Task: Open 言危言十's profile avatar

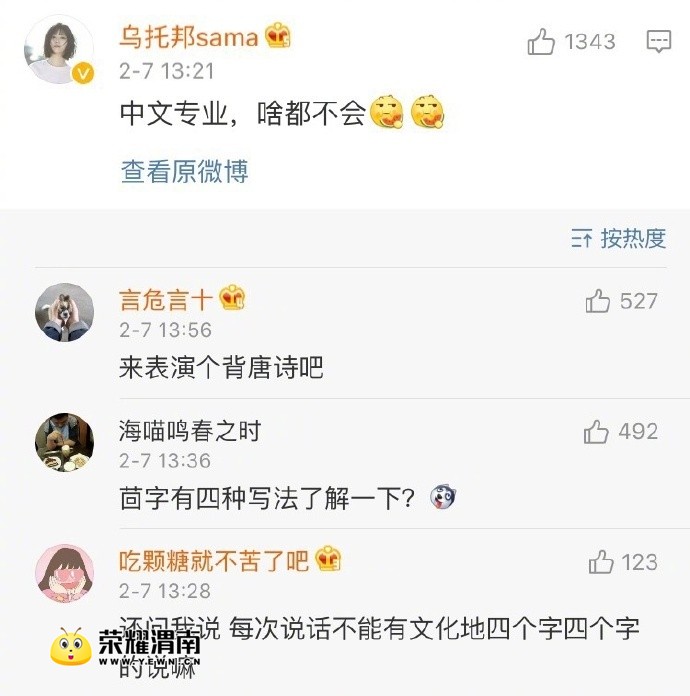Action: click(x=64, y=312)
